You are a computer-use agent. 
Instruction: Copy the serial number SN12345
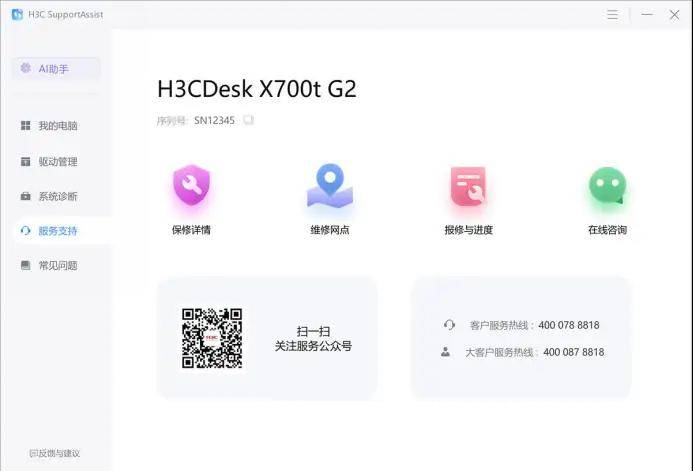click(x=249, y=121)
